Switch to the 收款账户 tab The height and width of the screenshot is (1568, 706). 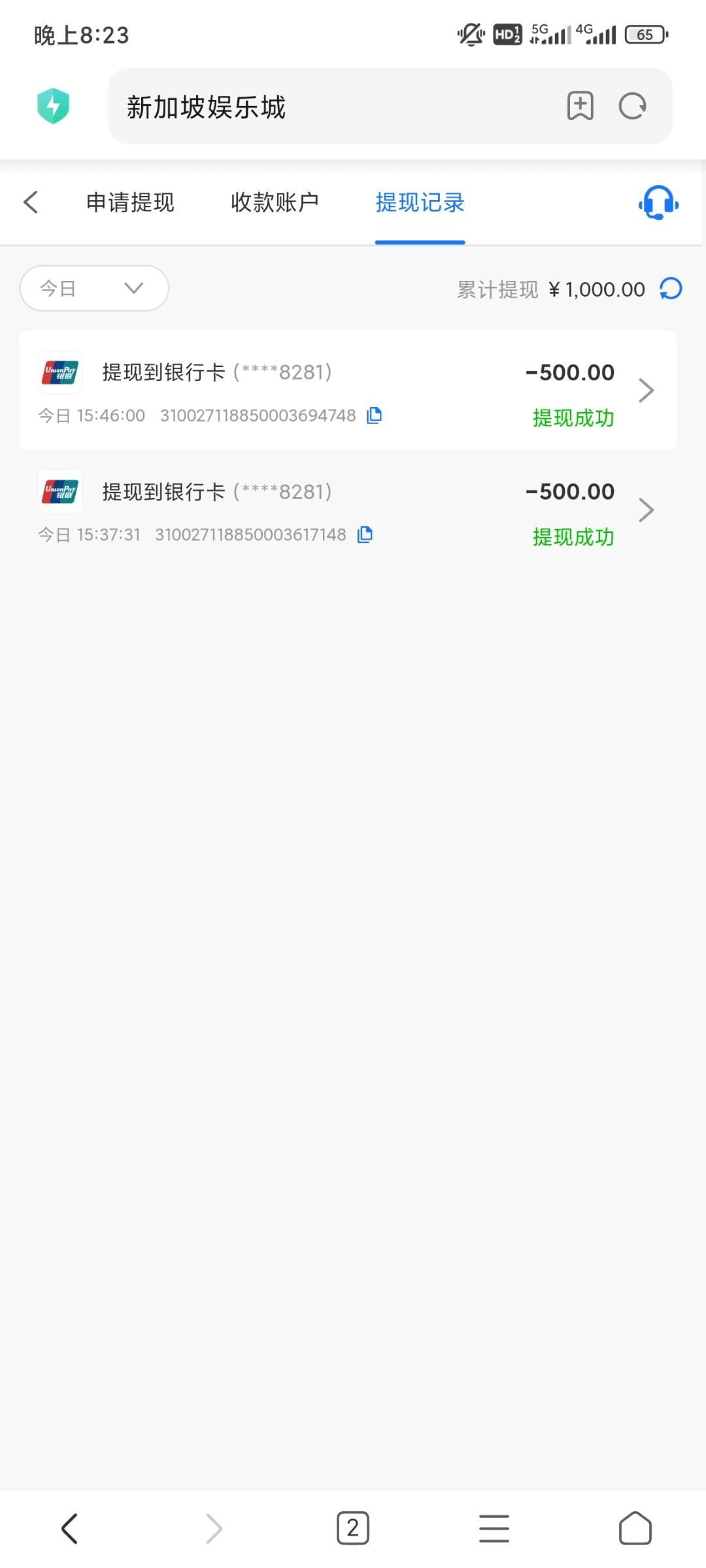coord(275,203)
